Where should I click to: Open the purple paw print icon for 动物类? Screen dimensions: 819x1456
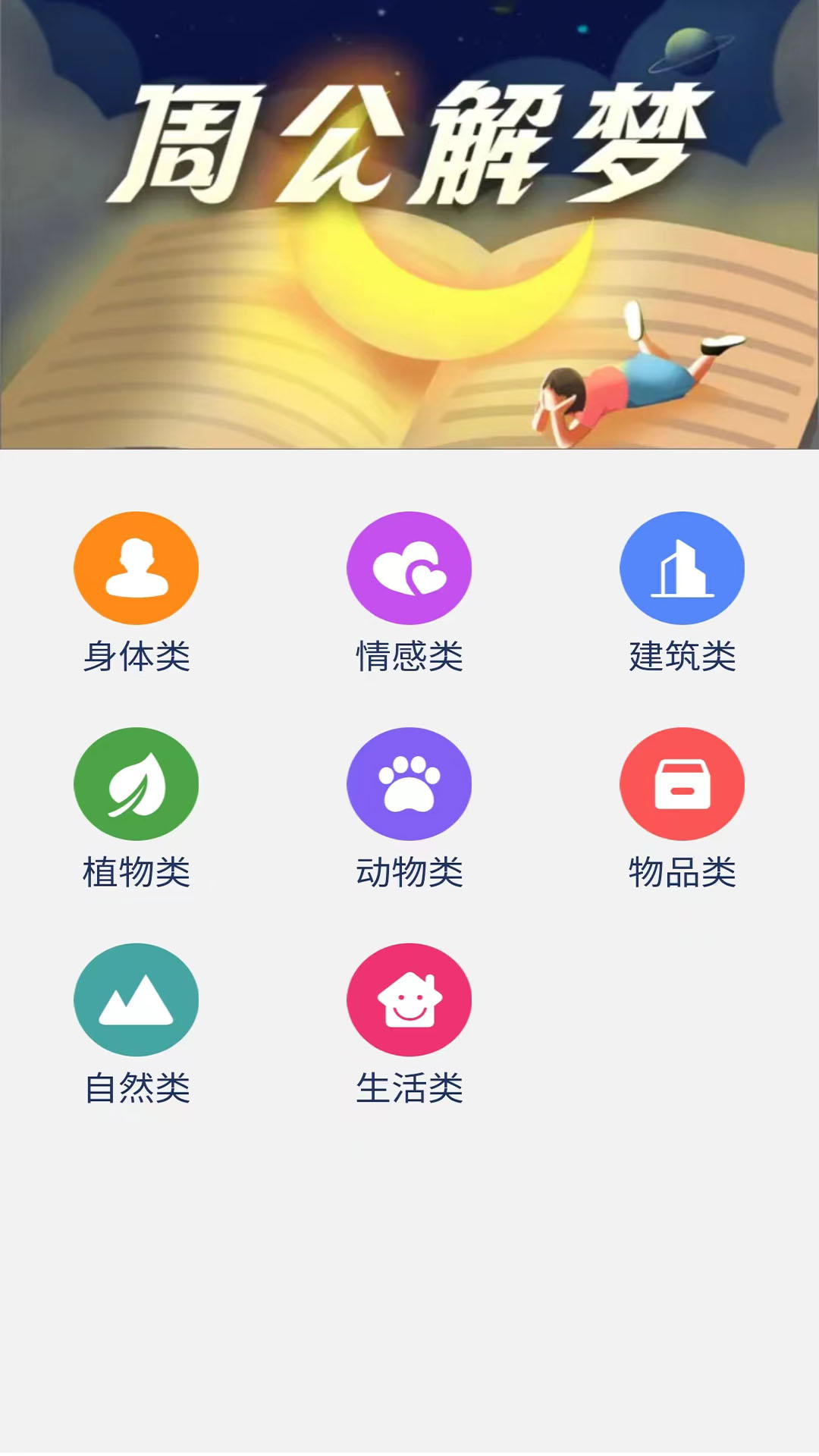(x=408, y=785)
